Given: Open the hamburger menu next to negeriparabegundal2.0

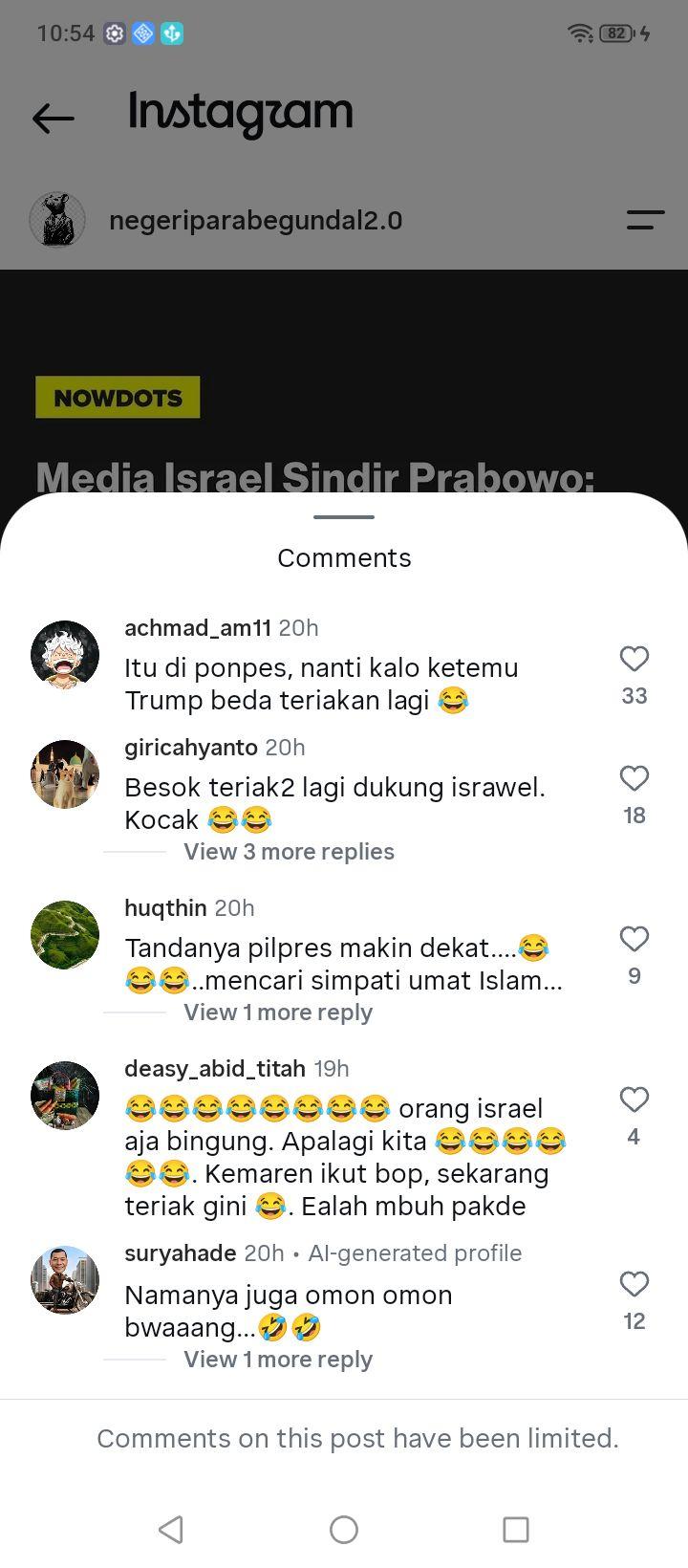Looking at the screenshot, I should [645, 221].
